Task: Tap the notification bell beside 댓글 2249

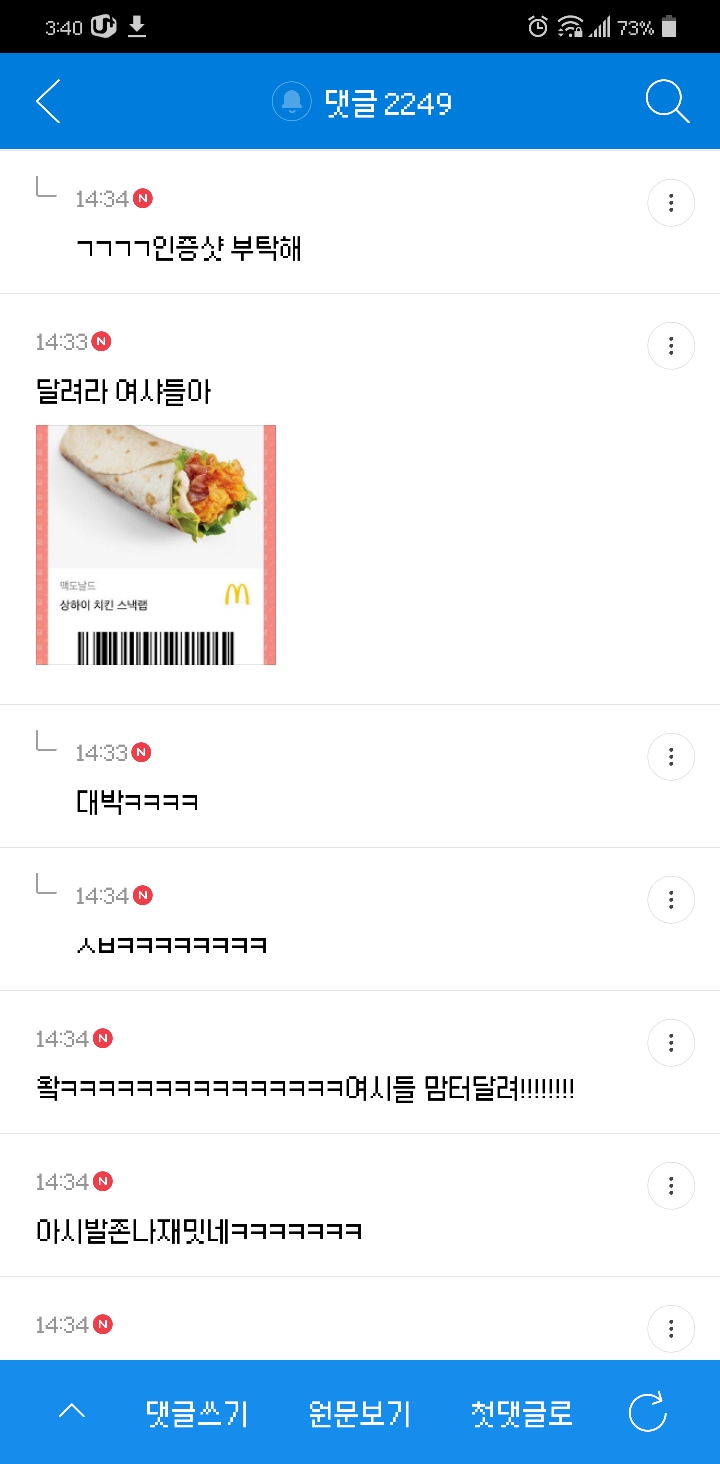Action: click(292, 102)
